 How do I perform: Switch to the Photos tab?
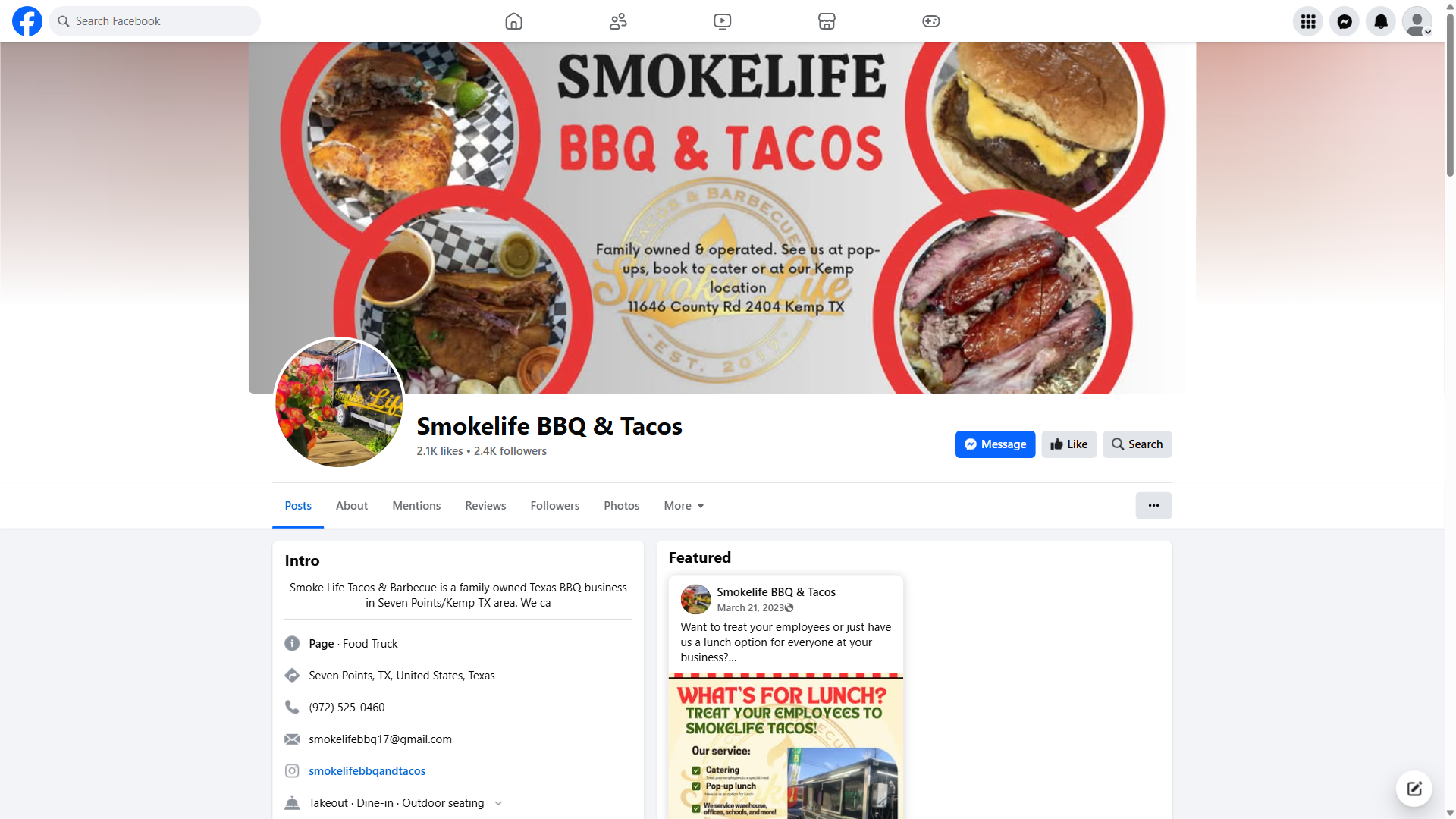point(621,506)
